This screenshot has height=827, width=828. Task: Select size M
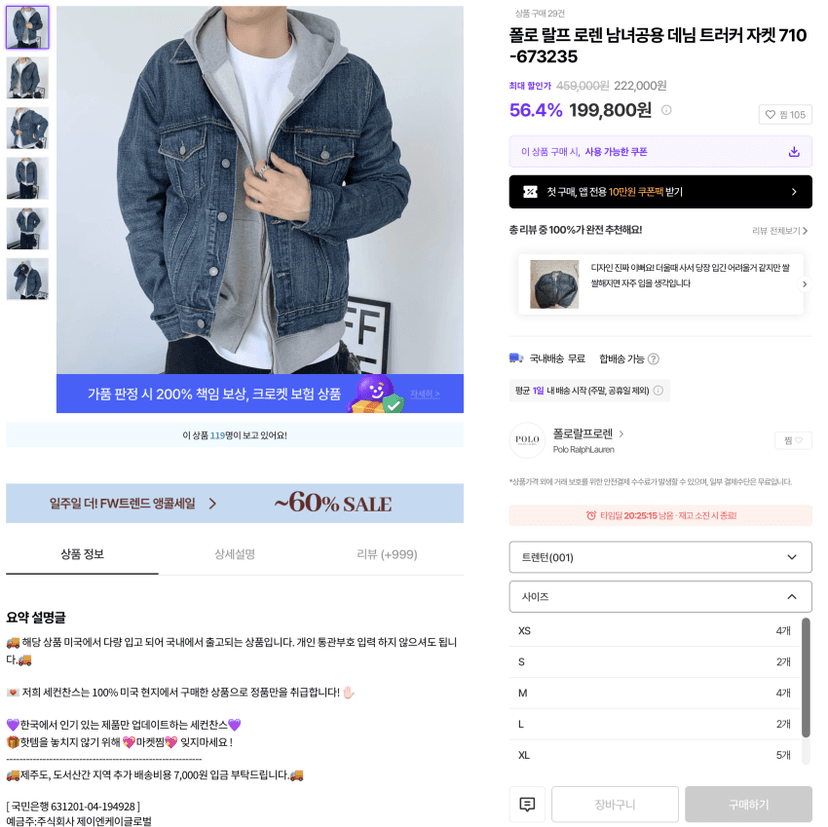click(654, 693)
